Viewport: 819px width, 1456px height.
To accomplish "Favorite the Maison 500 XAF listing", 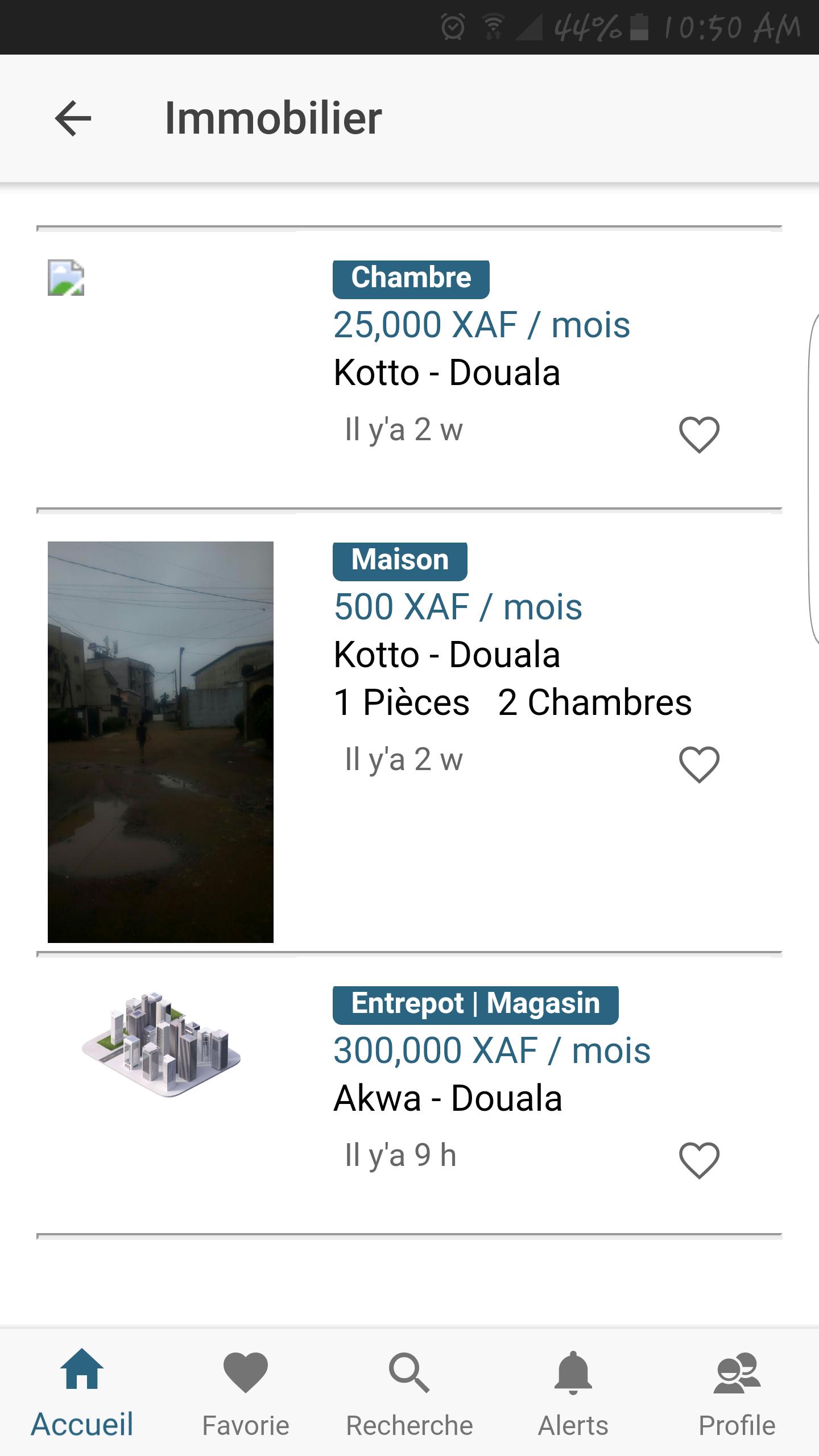I will coord(699,764).
